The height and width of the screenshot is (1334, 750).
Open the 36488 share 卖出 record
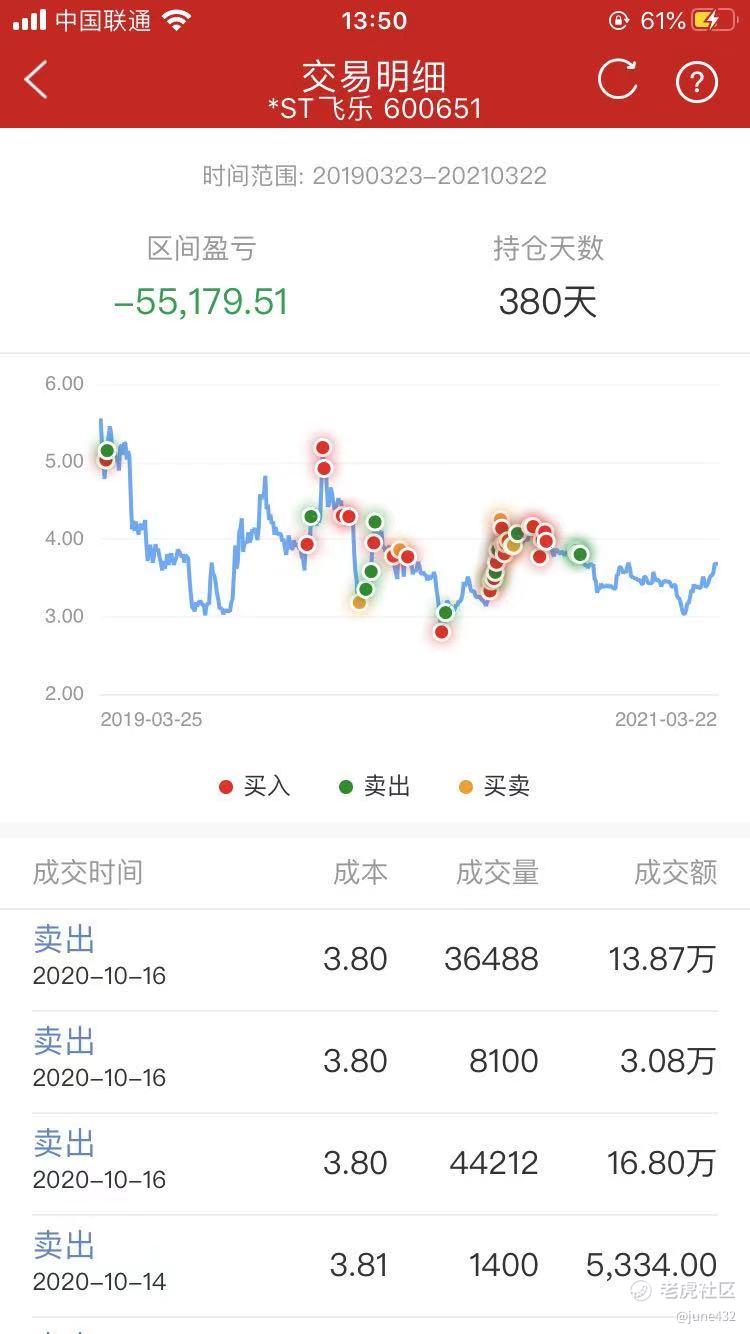coord(375,960)
